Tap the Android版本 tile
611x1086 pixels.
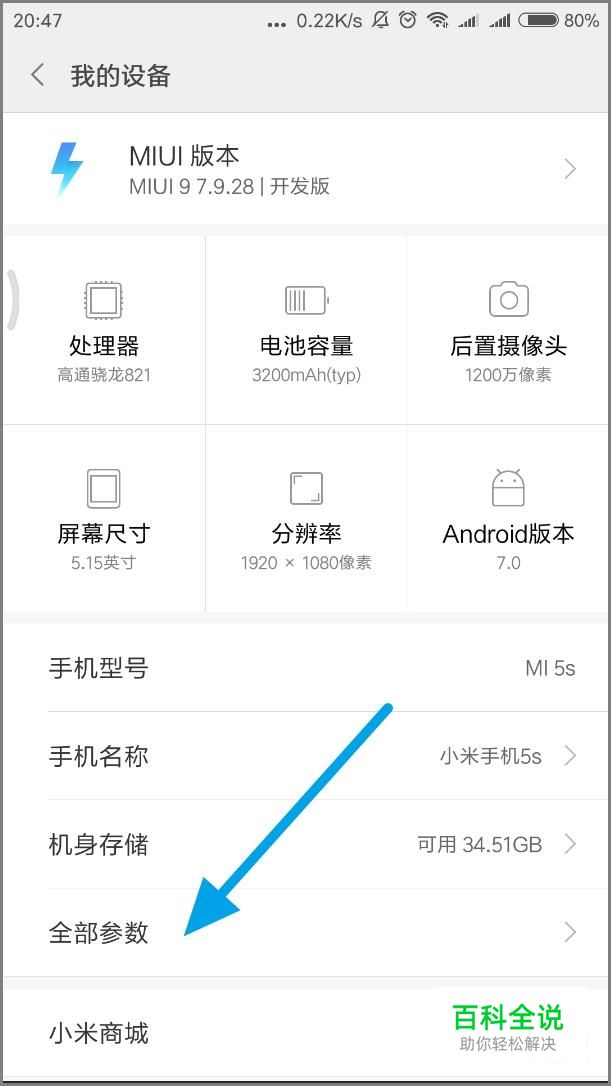click(508, 519)
